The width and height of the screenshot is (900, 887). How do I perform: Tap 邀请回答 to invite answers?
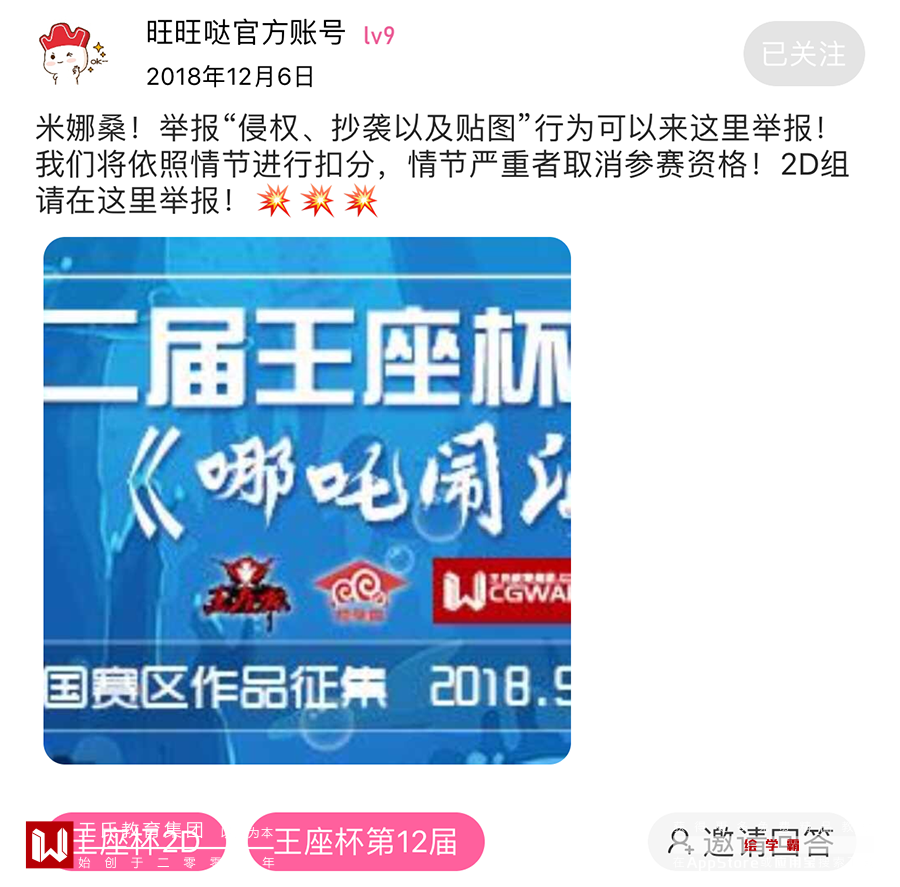[752, 842]
